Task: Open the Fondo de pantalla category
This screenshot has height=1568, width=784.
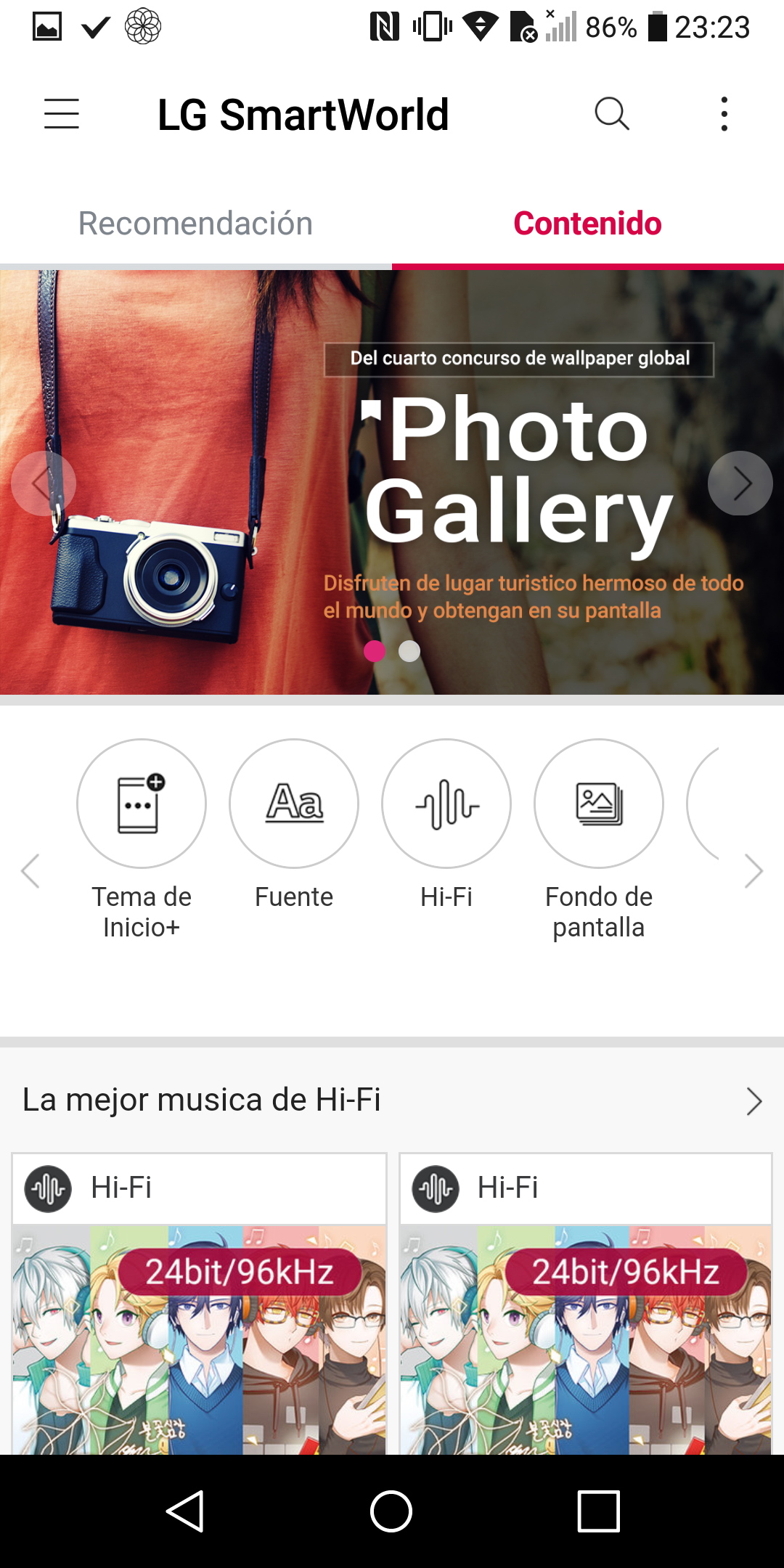Action: pyautogui.click(x=599, y=840)
